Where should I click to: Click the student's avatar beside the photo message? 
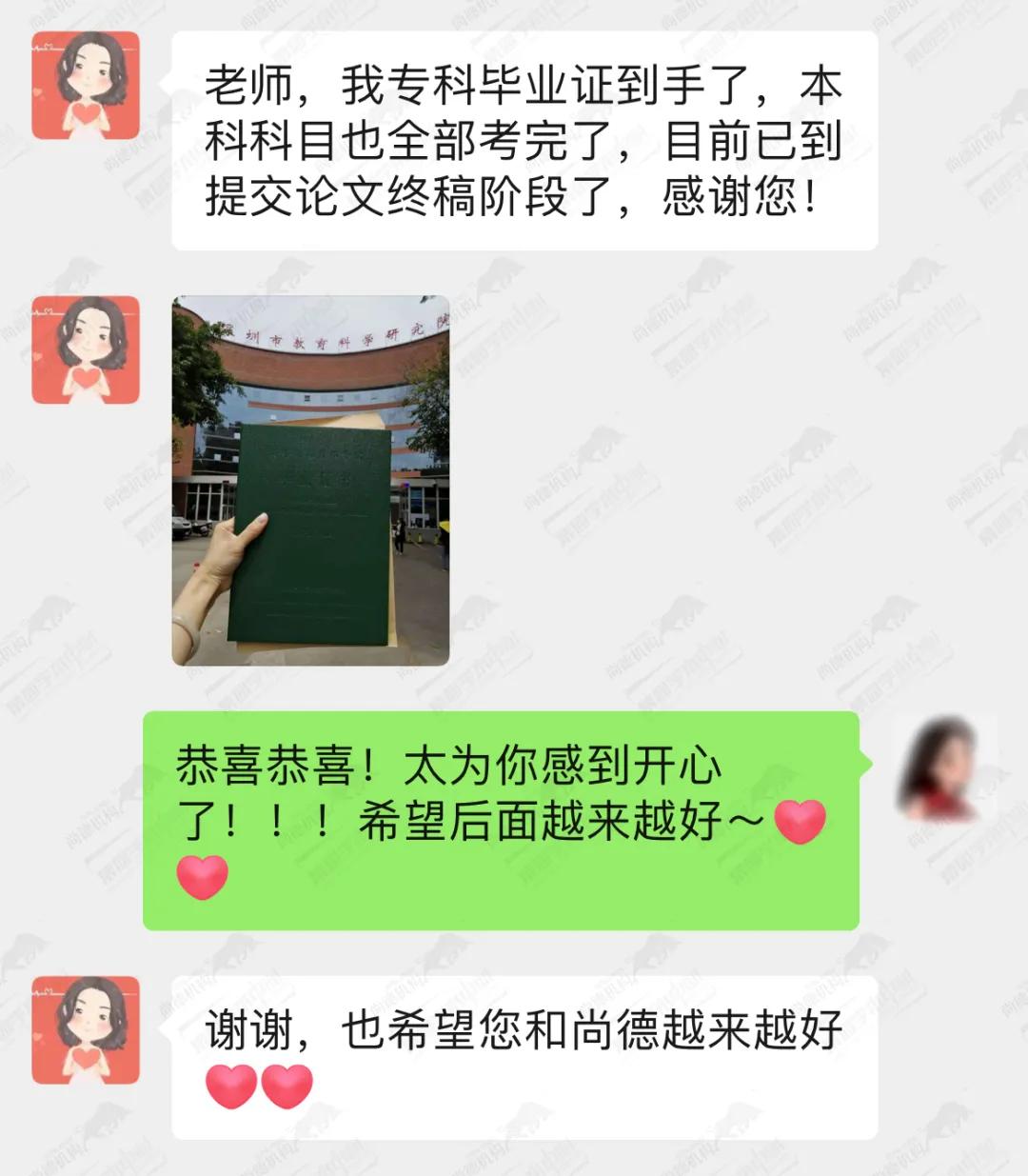(85, 348)
